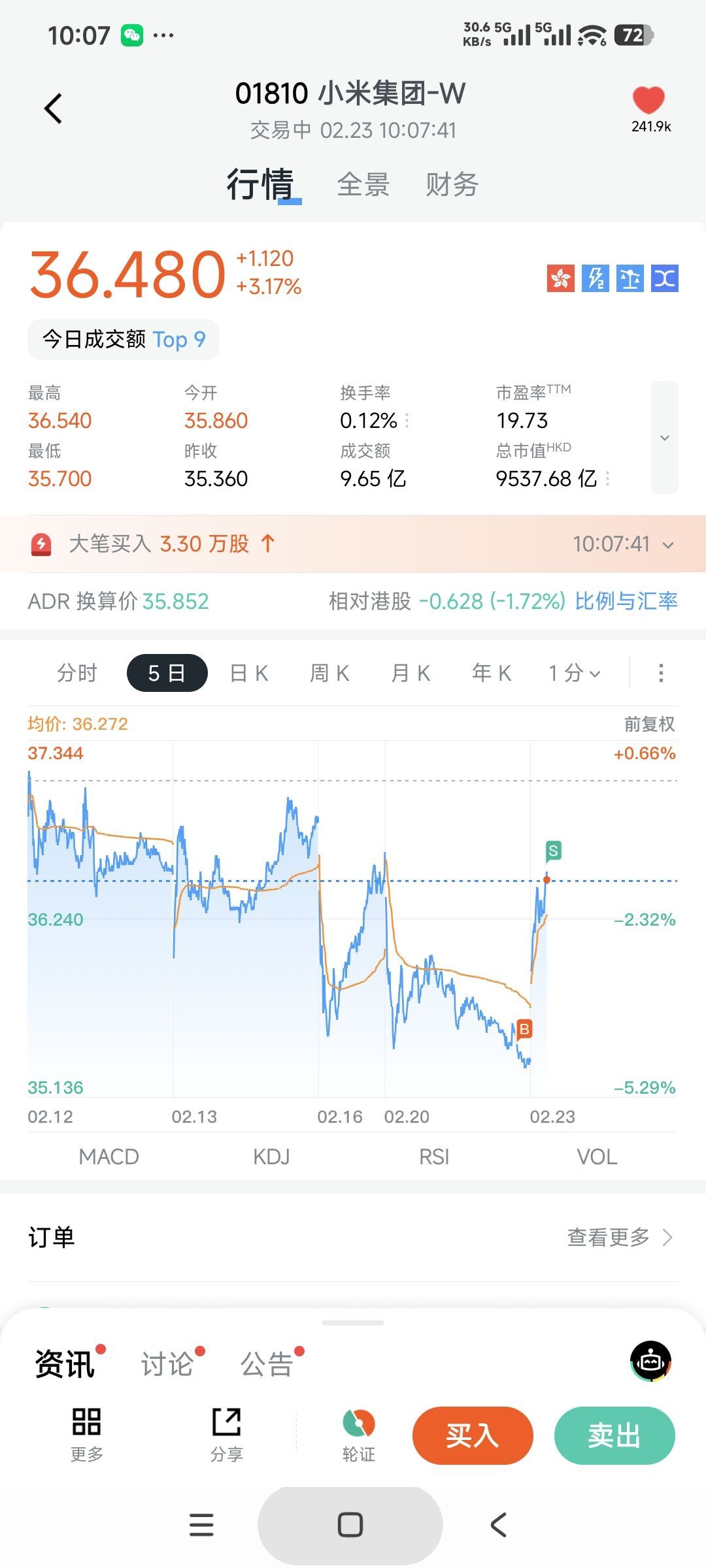Open the AI assistant robot icon
The image size is (706, 1568).
650,1362
